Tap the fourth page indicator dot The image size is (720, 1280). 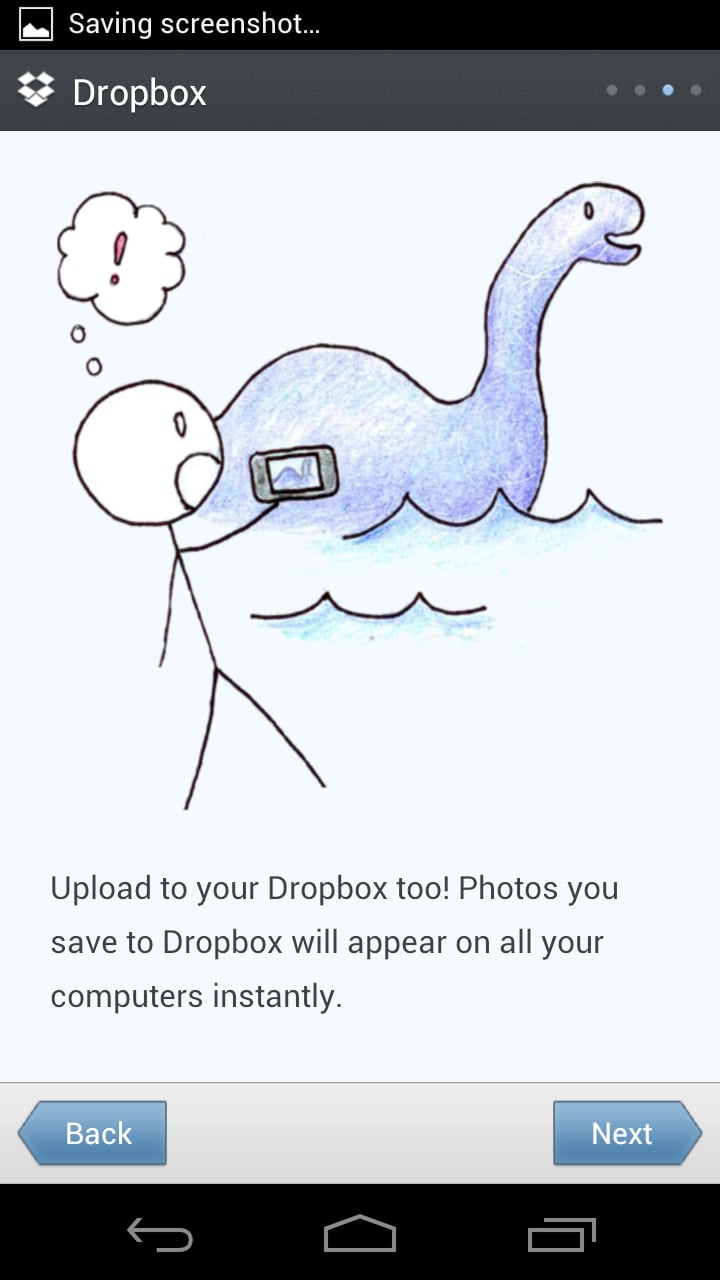695,89
